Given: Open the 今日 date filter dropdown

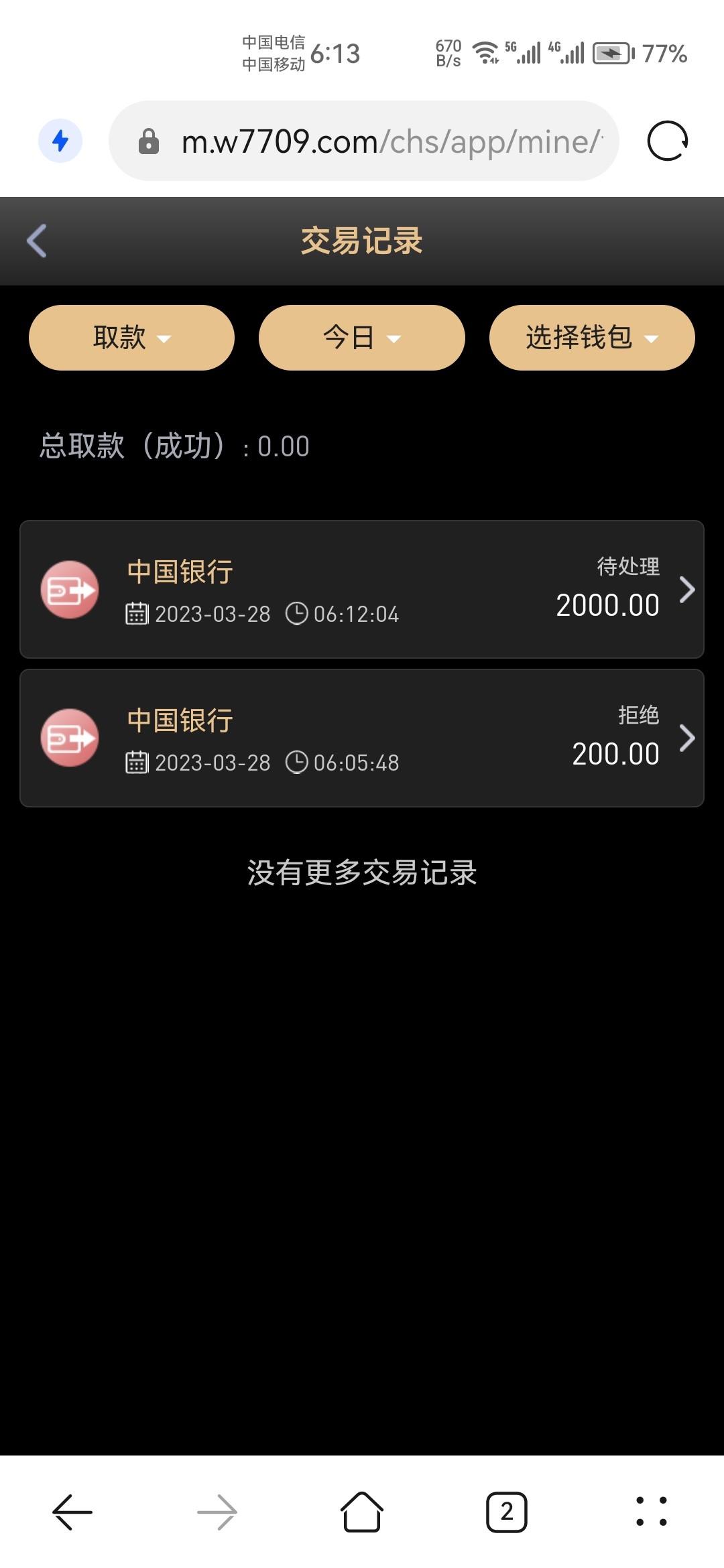Looking at the screenshot, I should click(x=362, y=338).
